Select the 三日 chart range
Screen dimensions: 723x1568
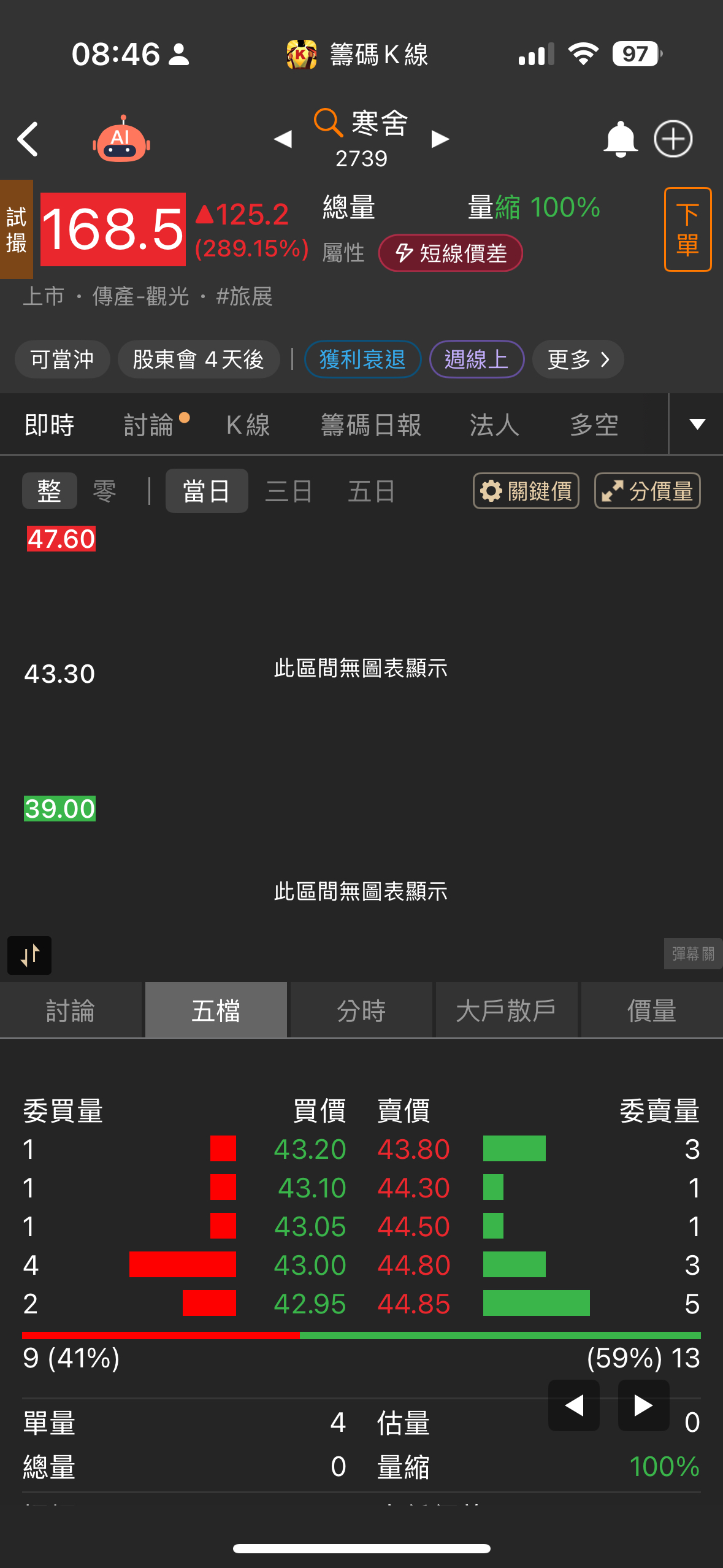tap(288, 491)
